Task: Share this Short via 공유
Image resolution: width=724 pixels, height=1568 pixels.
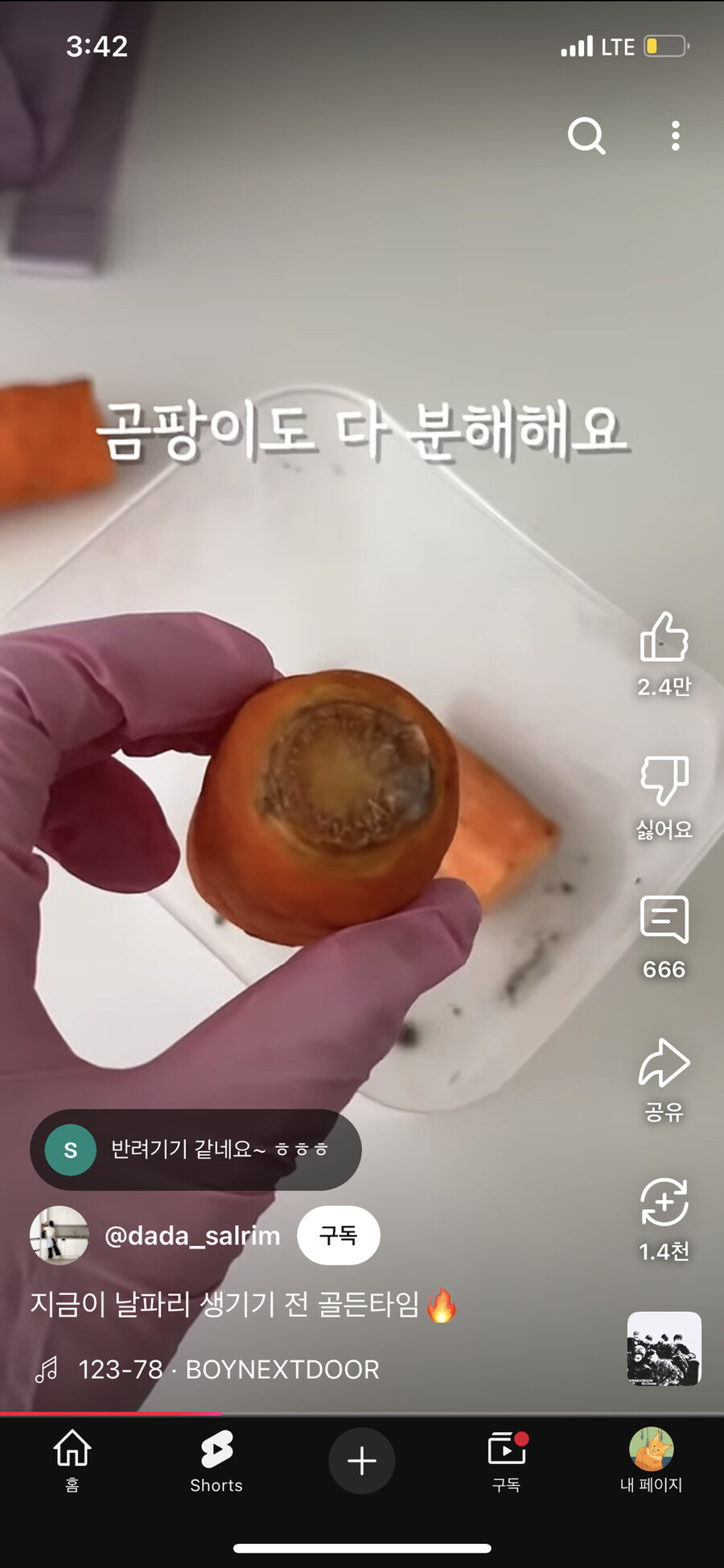Action: point(664,1064)
